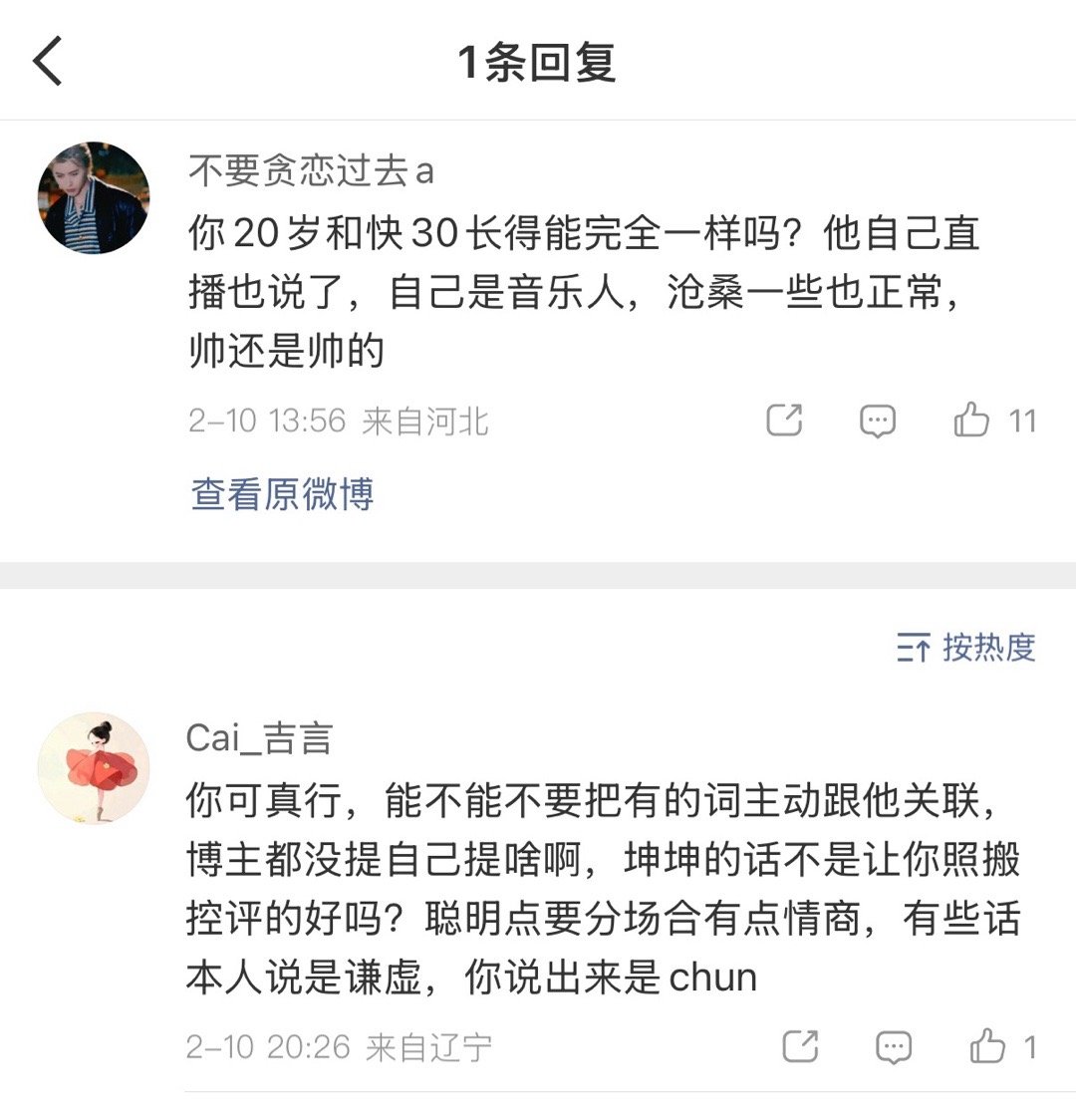Viewport: 1076px width, 1120px height.
Task: Click the timestamp 2-10 20:26 来自辽宁
Action: pyautogui.click(x=339, y=1046)
